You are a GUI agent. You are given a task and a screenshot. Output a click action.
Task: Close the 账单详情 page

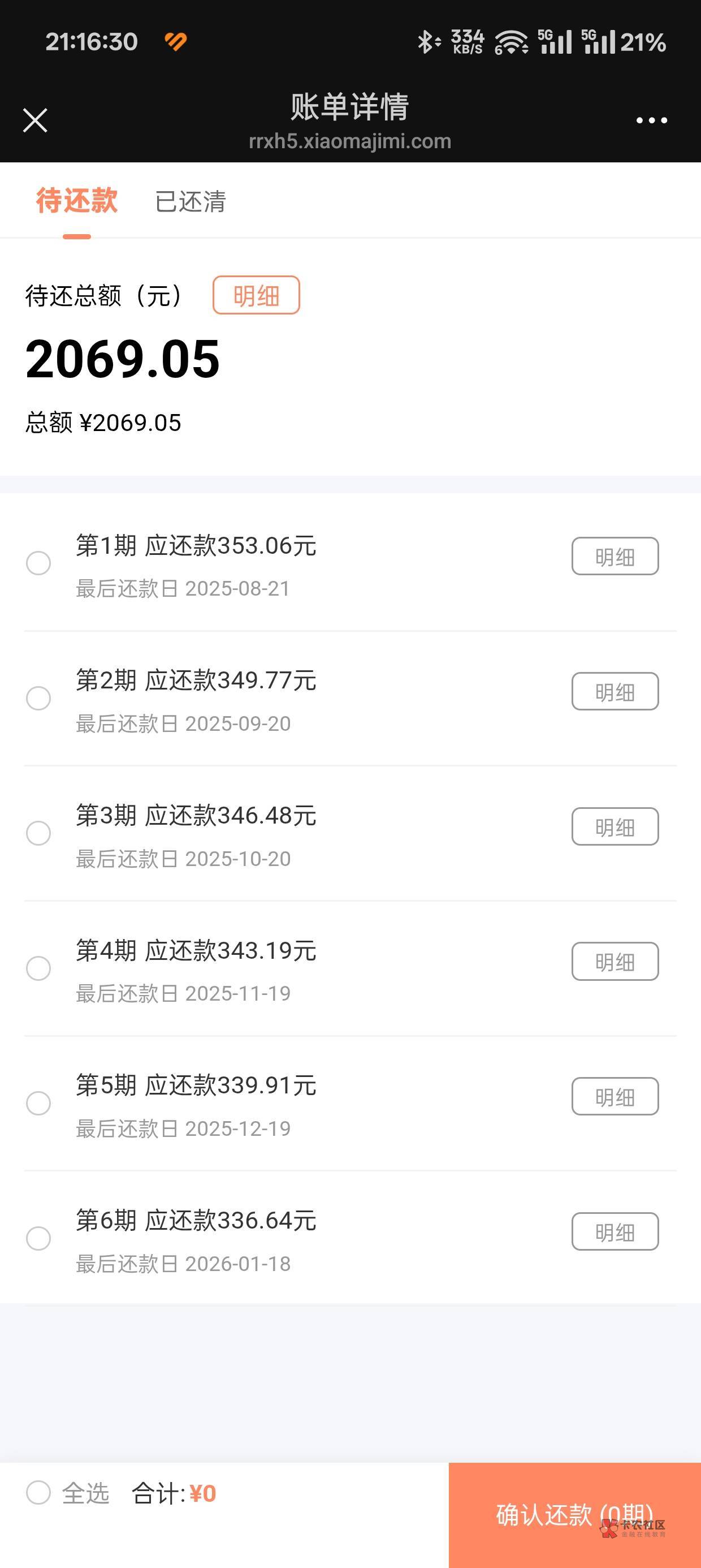click(x=34, y=120)
